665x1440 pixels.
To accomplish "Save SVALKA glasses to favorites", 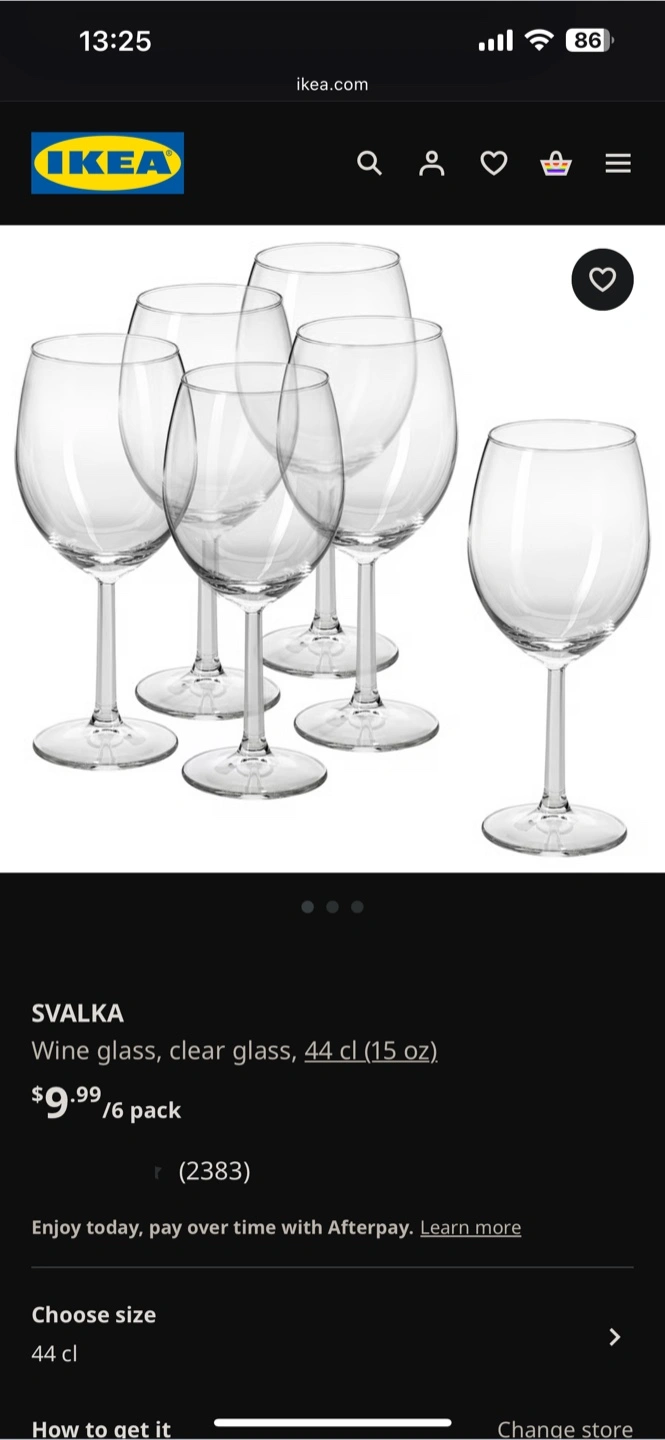I will (602, 280).
